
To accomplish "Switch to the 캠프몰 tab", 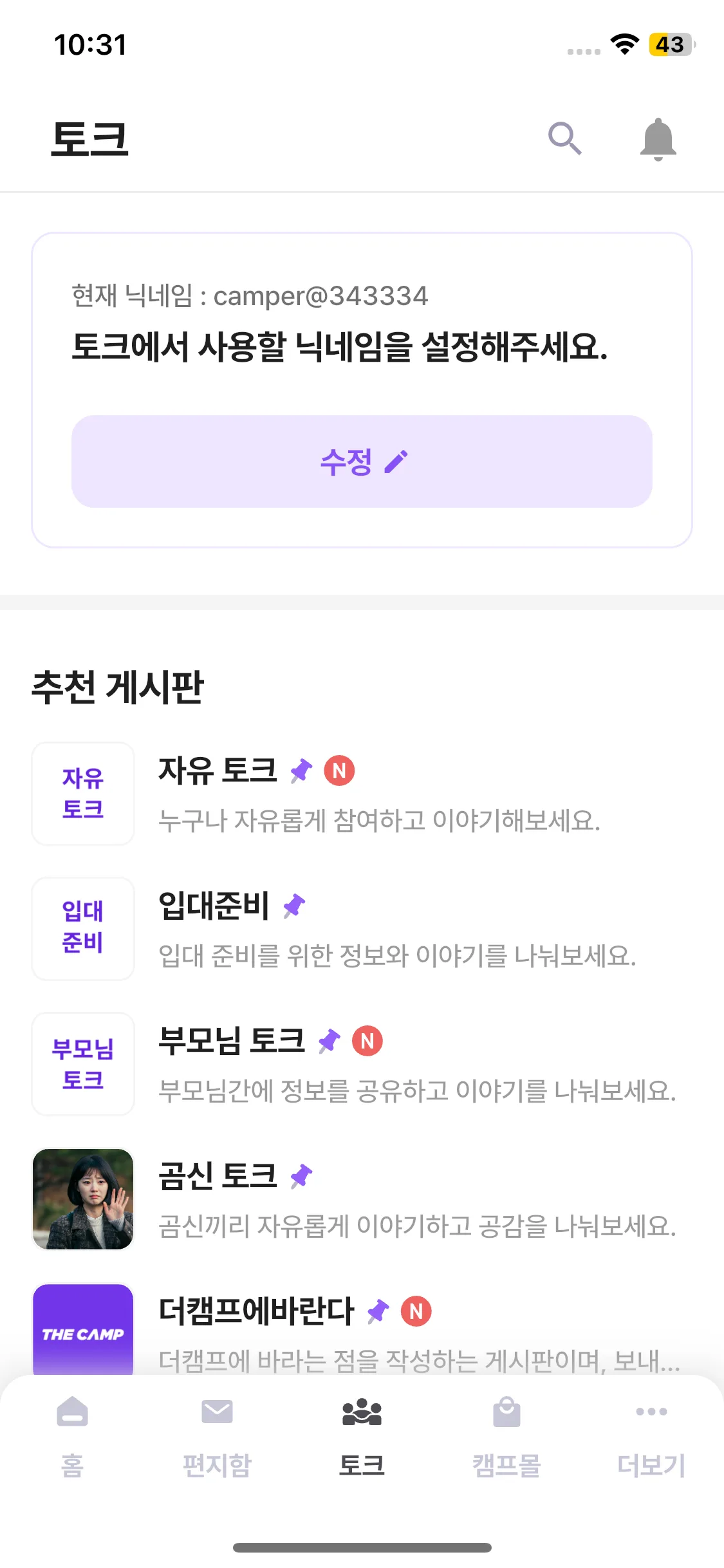I will [506, 1435].
